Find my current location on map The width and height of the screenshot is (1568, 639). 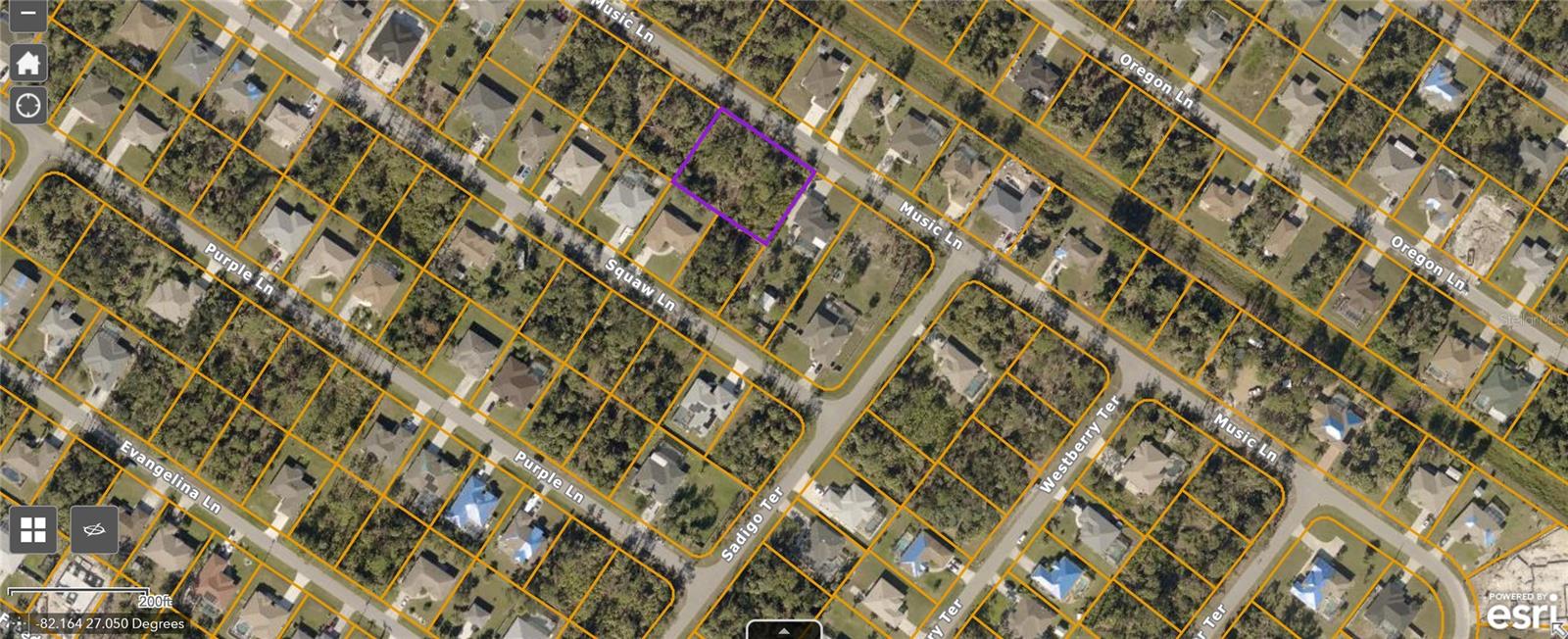pos(27,105)
